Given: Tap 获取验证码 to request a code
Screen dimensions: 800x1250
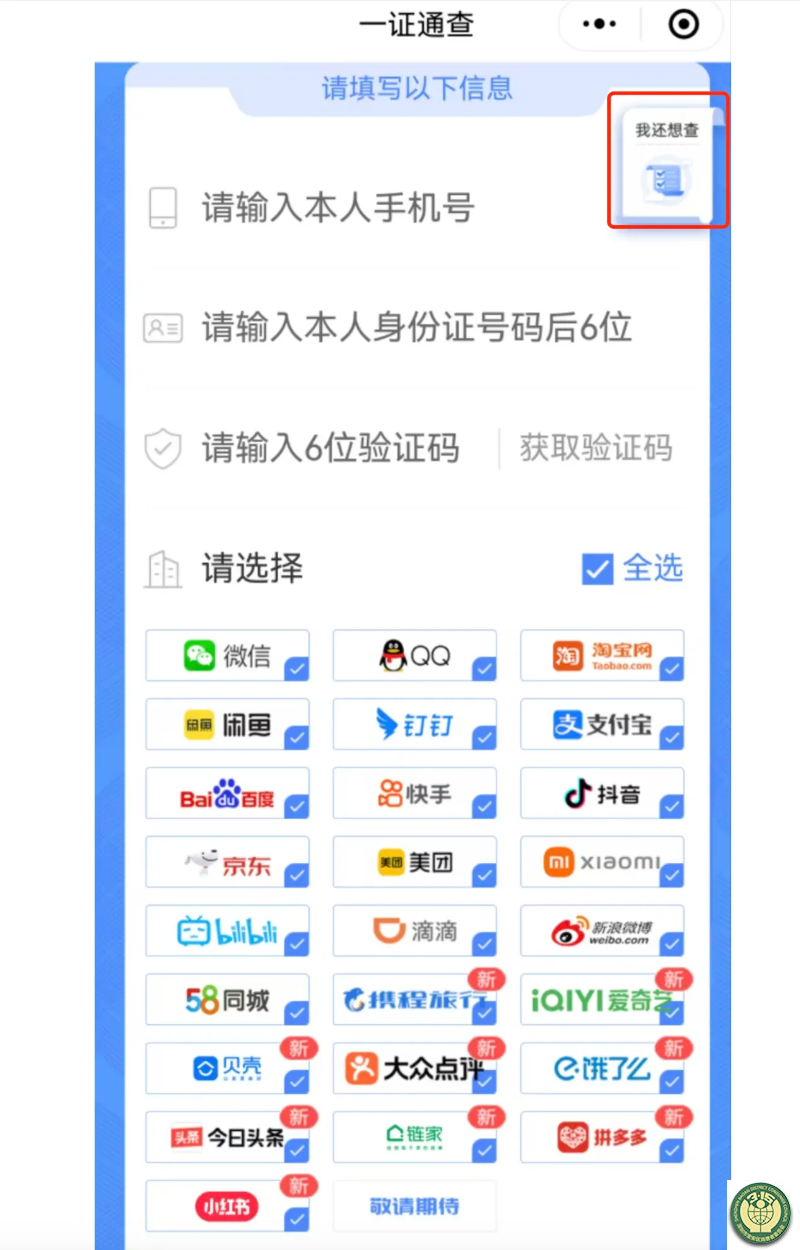Looking at the screenshot, I should tap(596, 448).
